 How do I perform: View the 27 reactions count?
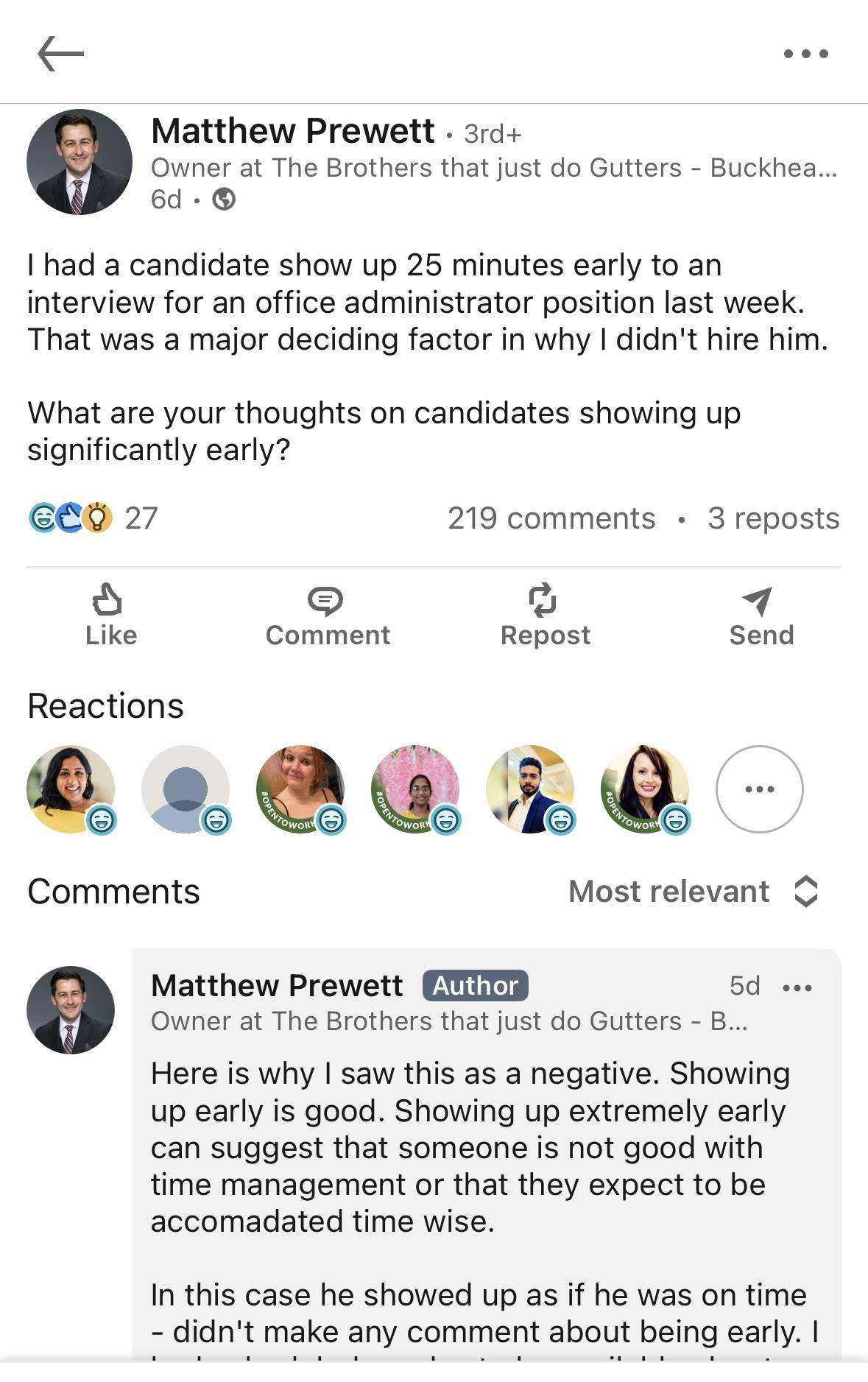point(140,518)
